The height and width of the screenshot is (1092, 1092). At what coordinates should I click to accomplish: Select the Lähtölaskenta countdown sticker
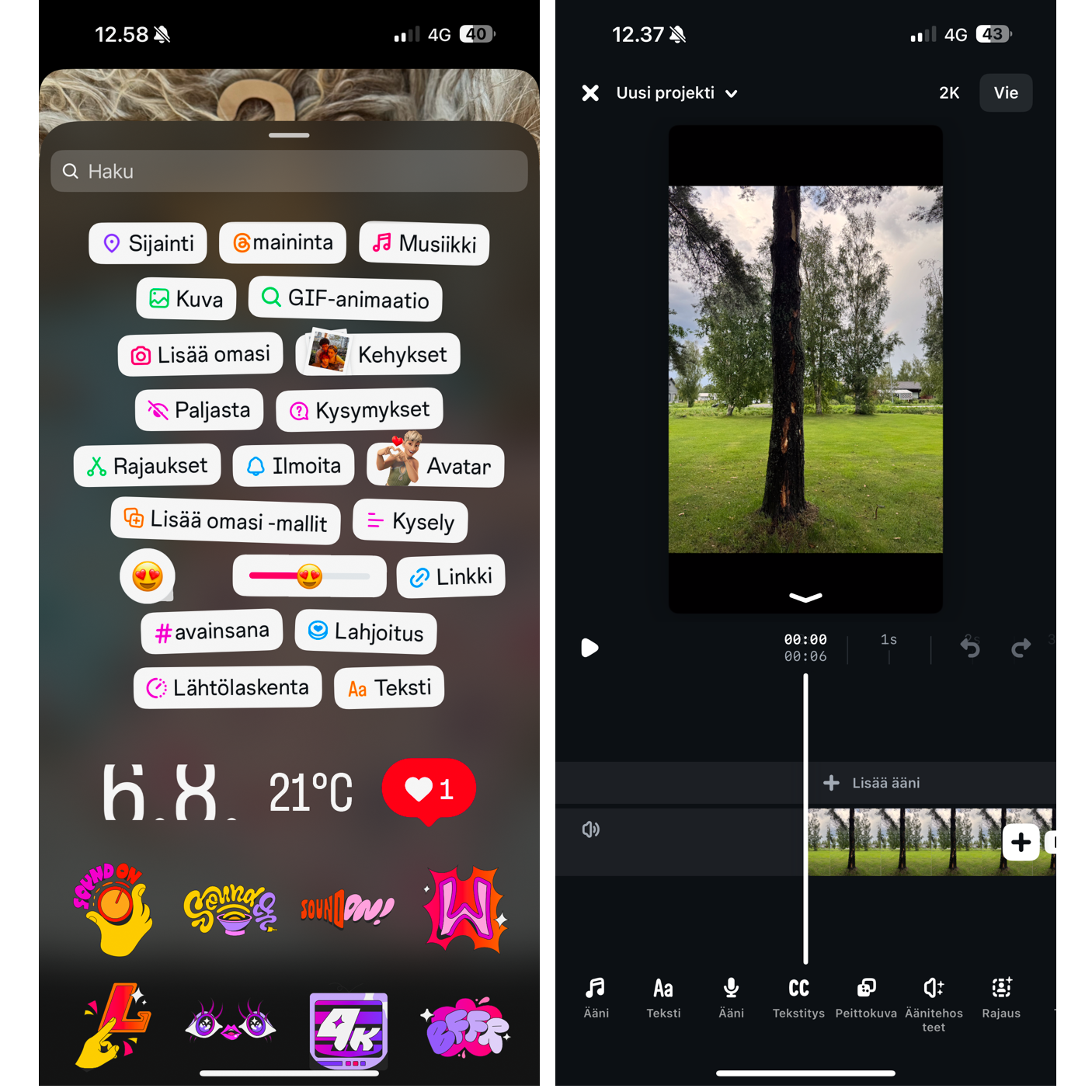(228, 687)
